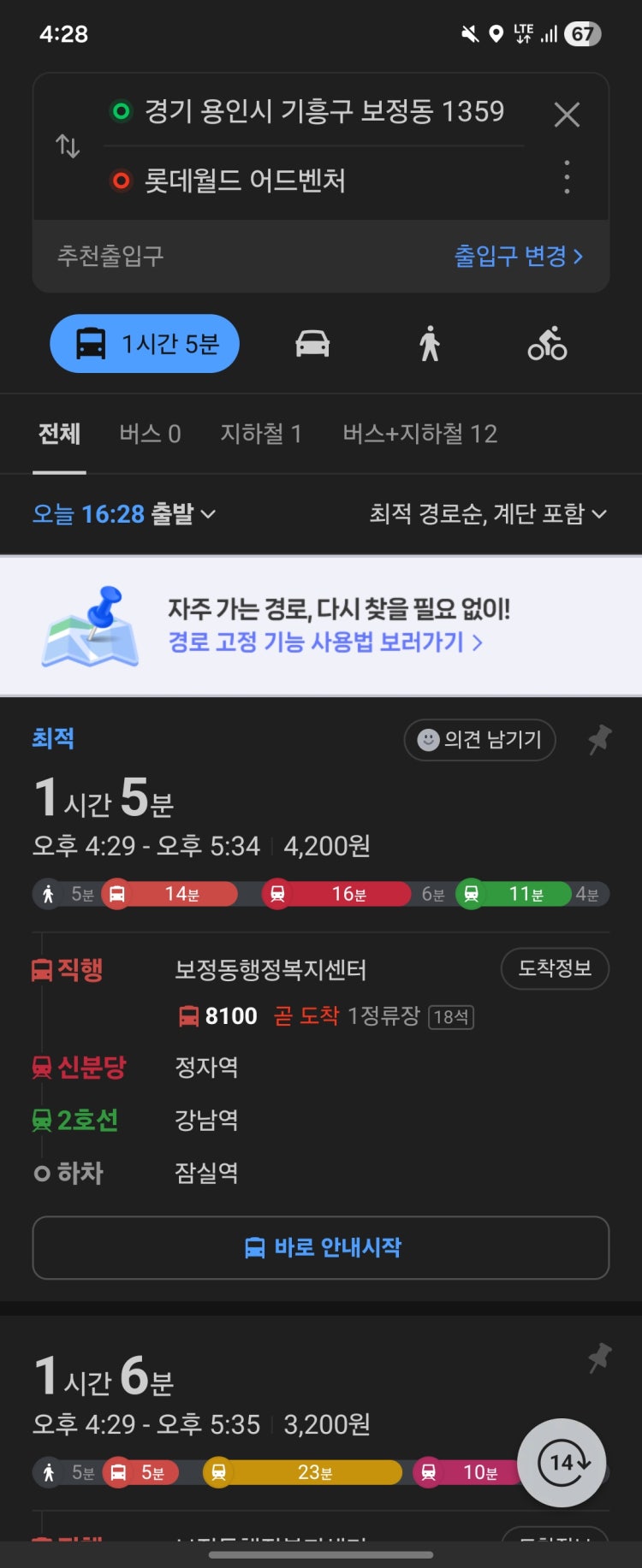Open 출입구 변경 to change entrance
The height and width of the screenshot is (1568, 642).
pos(519,256)
